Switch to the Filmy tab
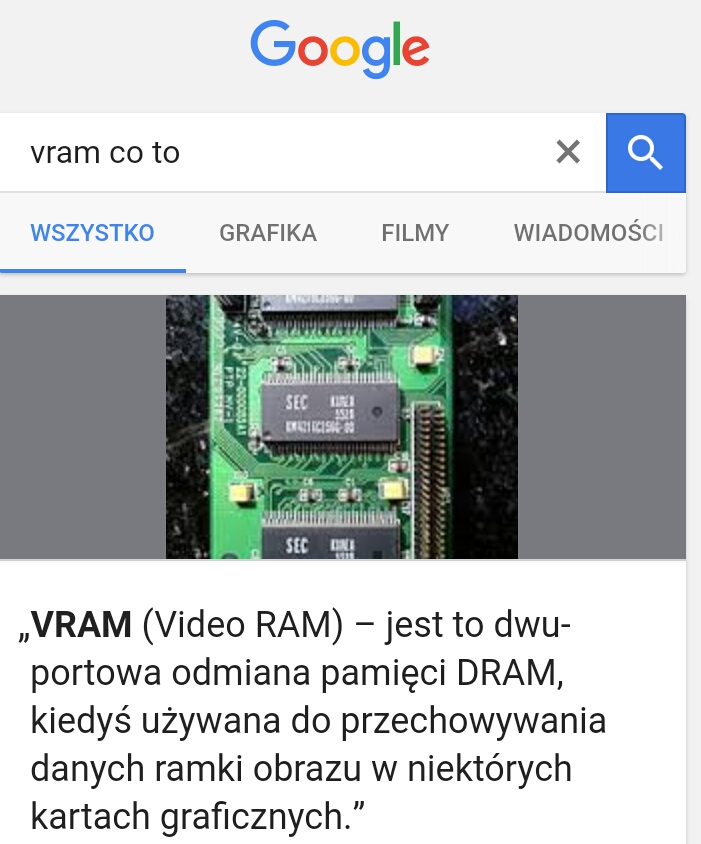 click(x=415, y=233)
